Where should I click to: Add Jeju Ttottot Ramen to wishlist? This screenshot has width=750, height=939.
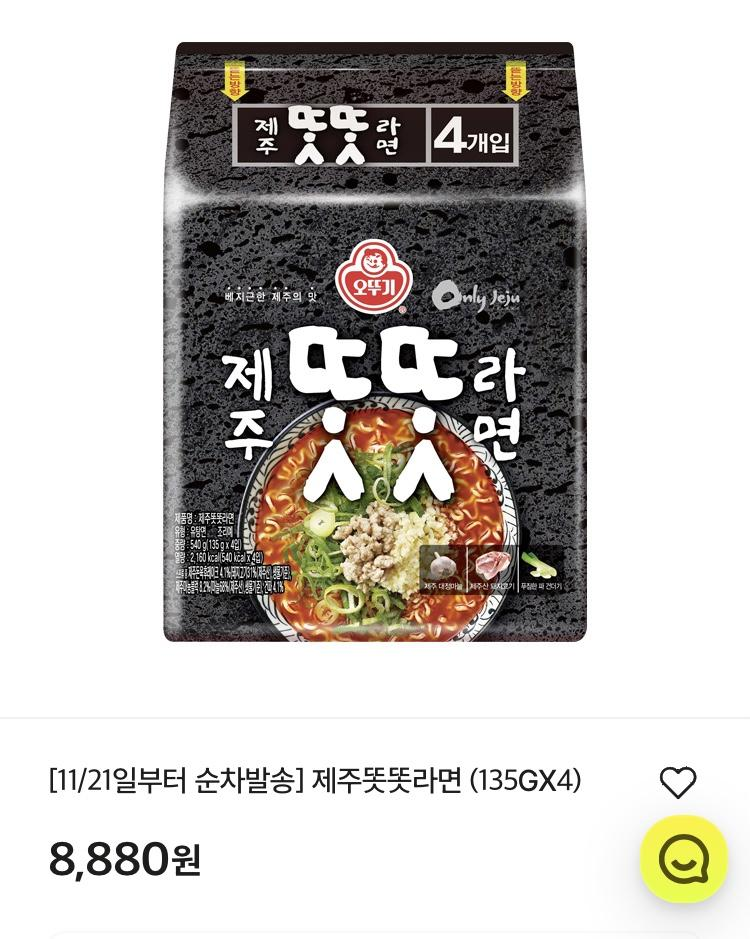click(x=678, y=782)
